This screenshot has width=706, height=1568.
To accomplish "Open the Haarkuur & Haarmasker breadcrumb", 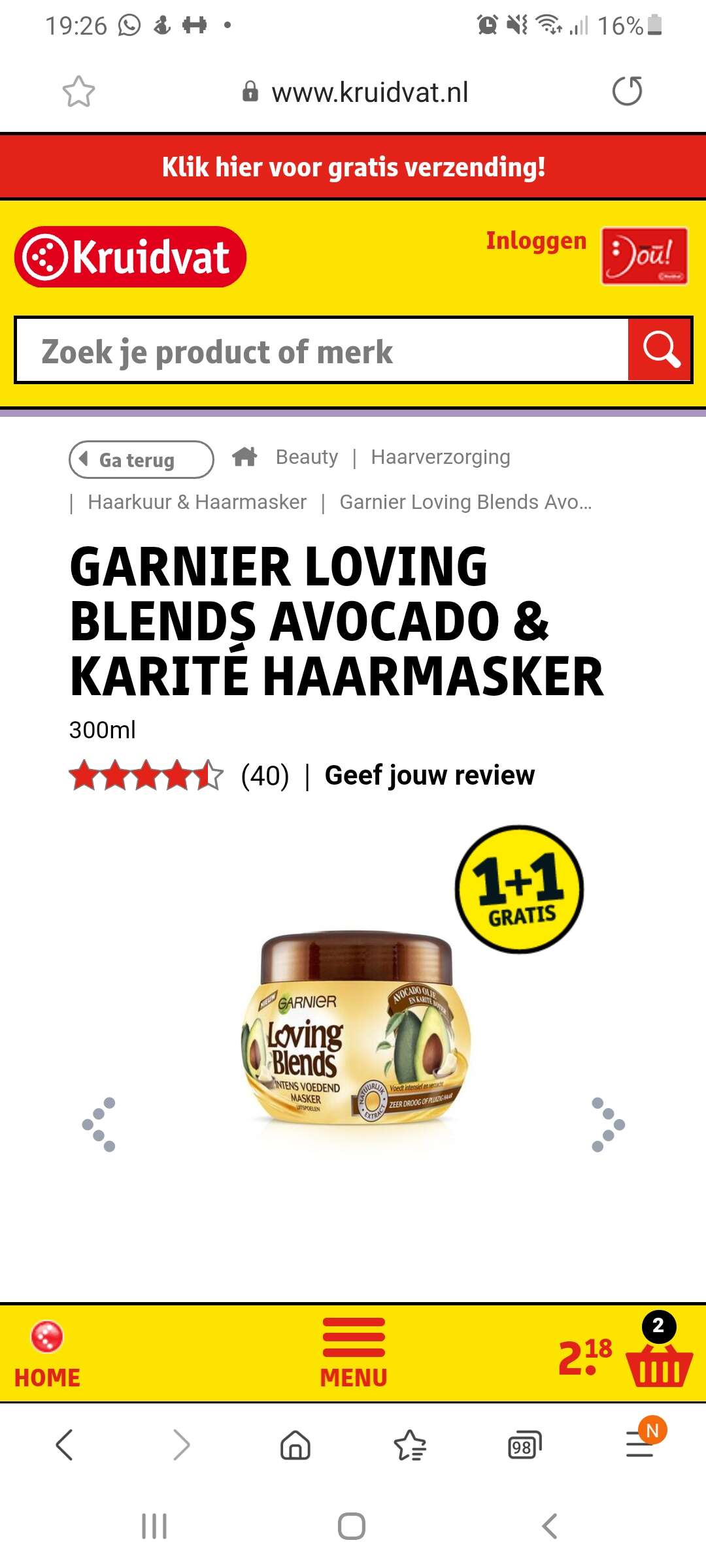I will pyautogui.click(x=197, y=502).
